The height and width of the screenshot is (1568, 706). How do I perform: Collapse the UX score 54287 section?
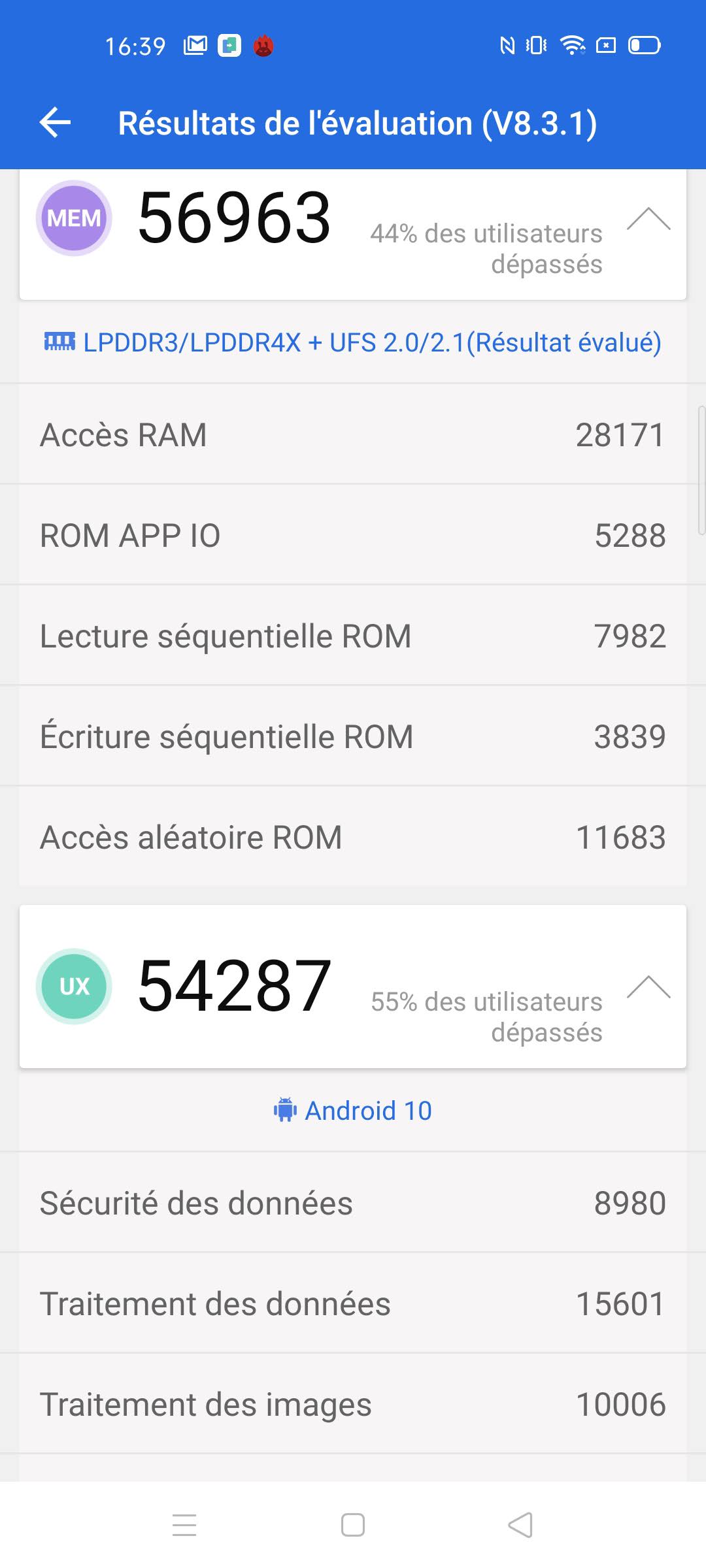point(648,987)
